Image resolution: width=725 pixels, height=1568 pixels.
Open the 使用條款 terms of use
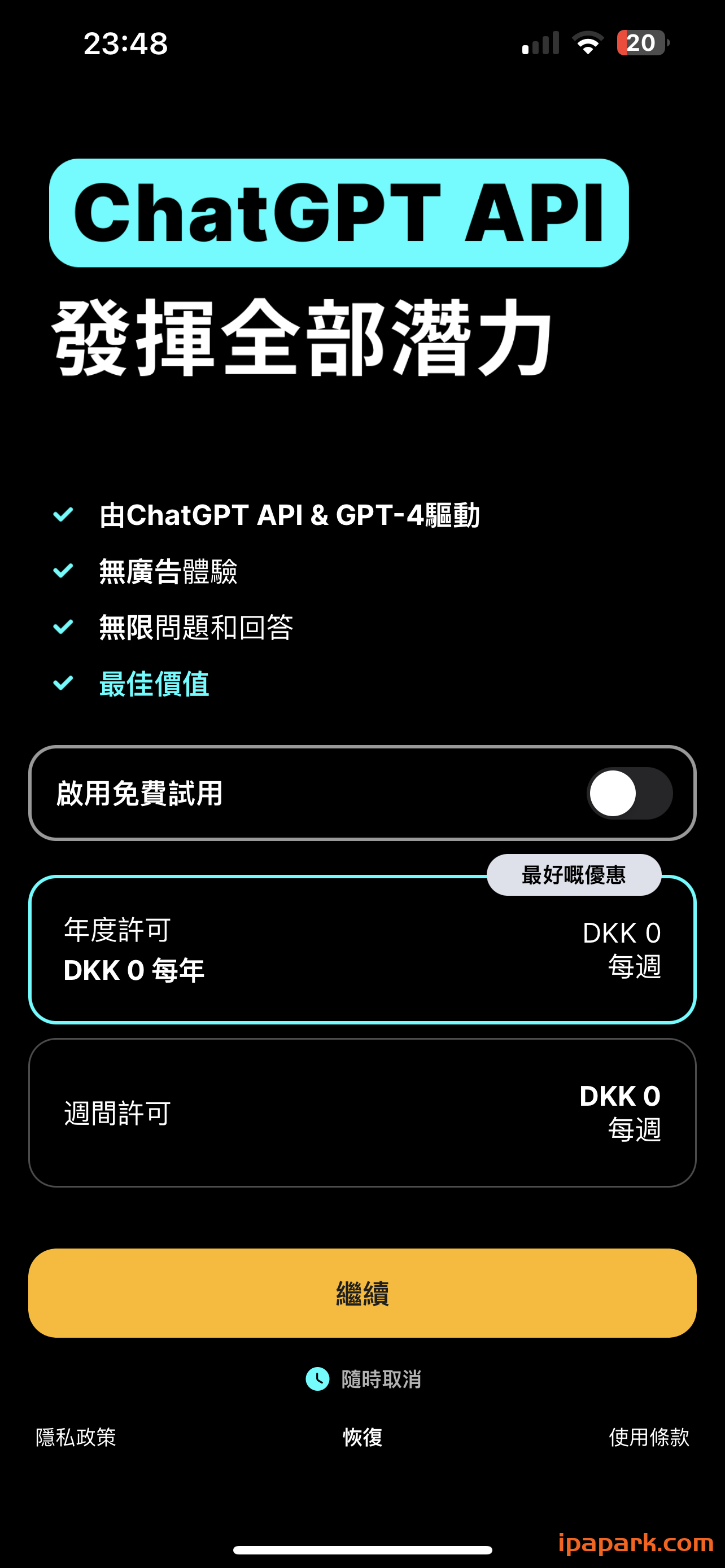649,1437
